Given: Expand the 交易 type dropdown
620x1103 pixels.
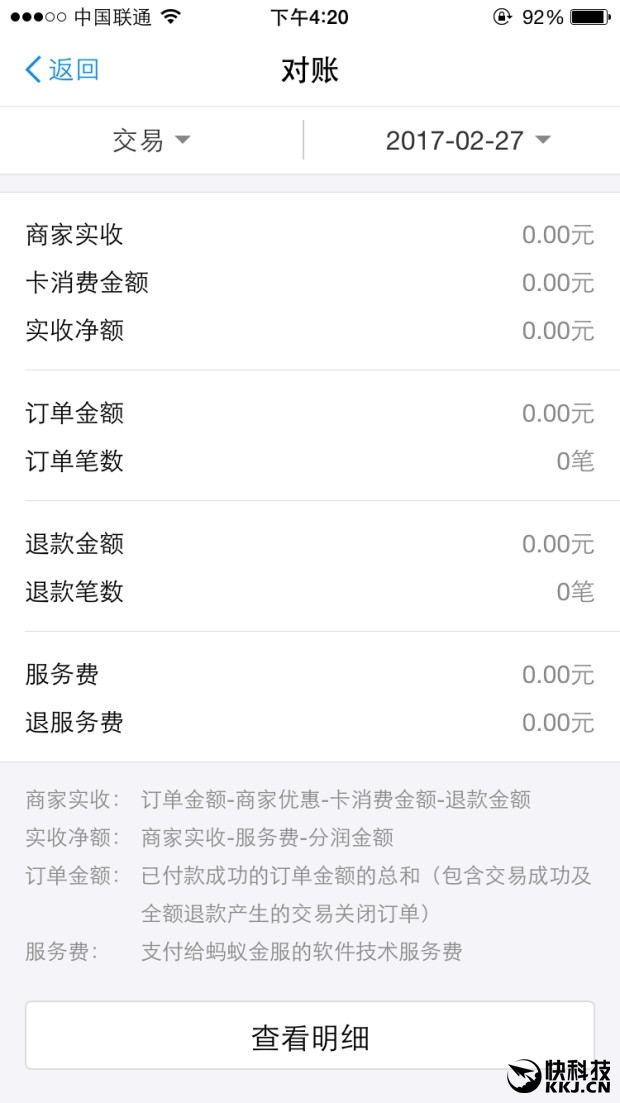Looking at the screenshot, I should (151, 141).
